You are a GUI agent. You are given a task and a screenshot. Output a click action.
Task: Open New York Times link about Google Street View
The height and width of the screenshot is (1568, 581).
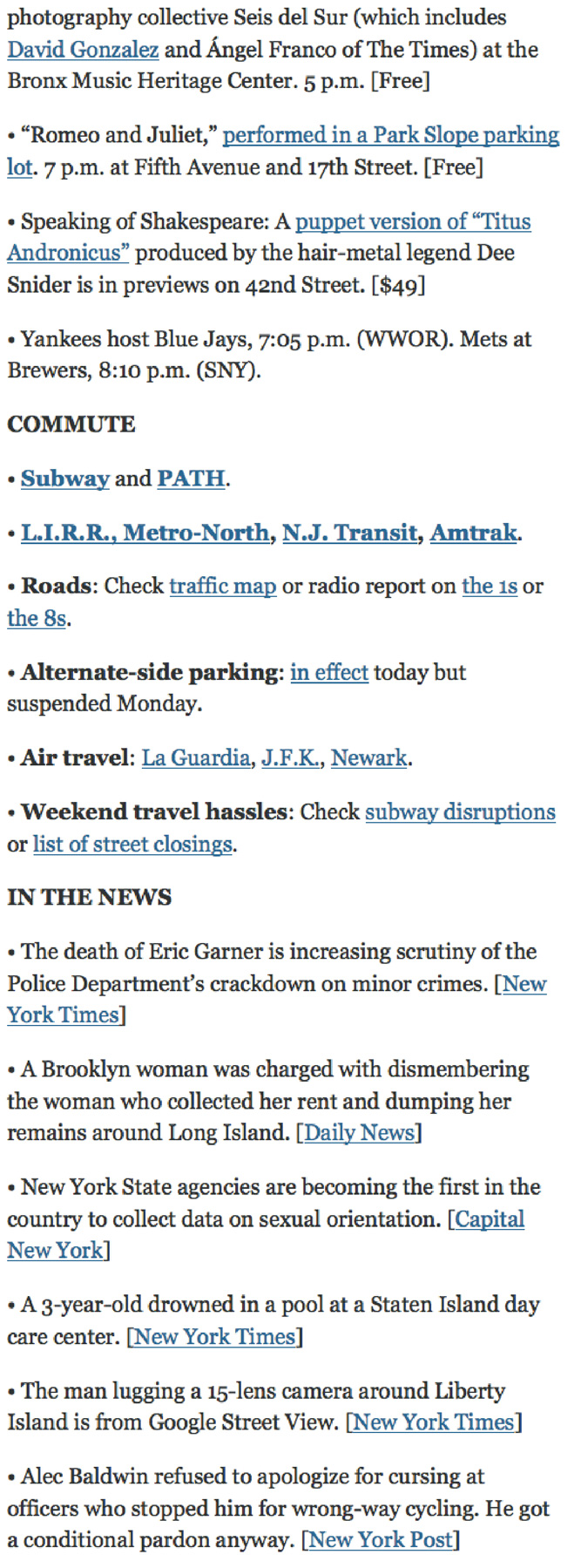[433, 1422]
